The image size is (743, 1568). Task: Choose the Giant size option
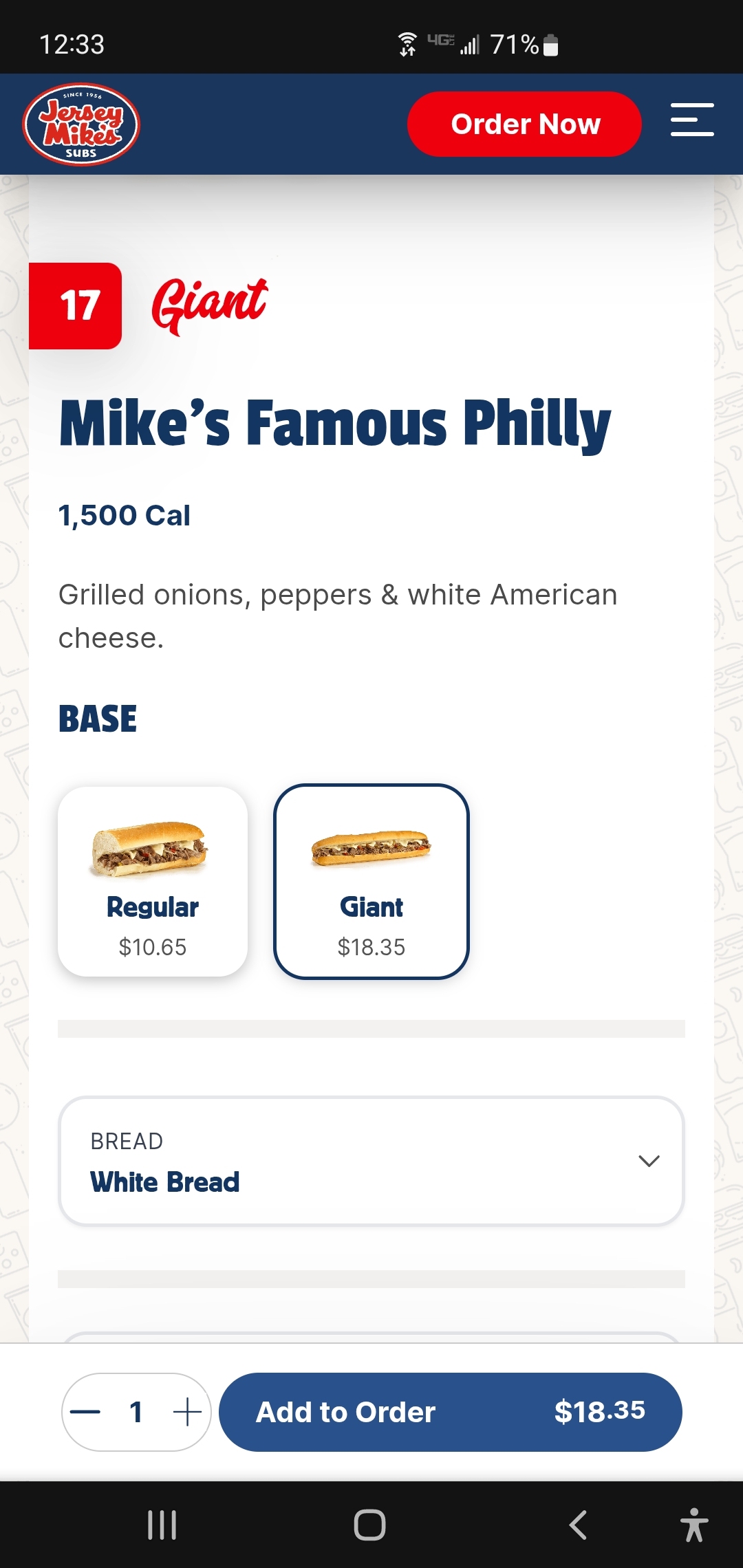pyautogui.click(x=371, y=882)
